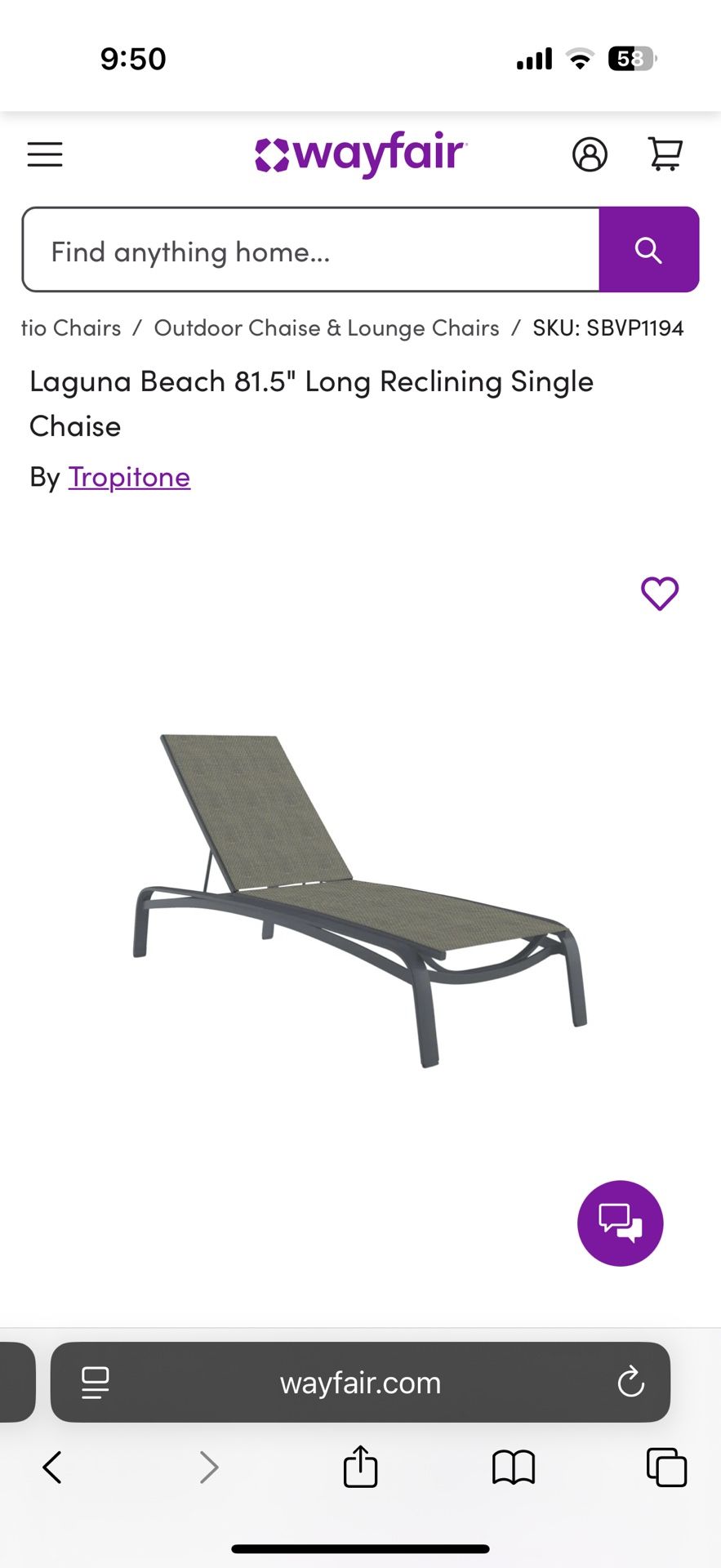Toggle the wishlist heart on the product
Screen dimensions: 721x1568
661,594
